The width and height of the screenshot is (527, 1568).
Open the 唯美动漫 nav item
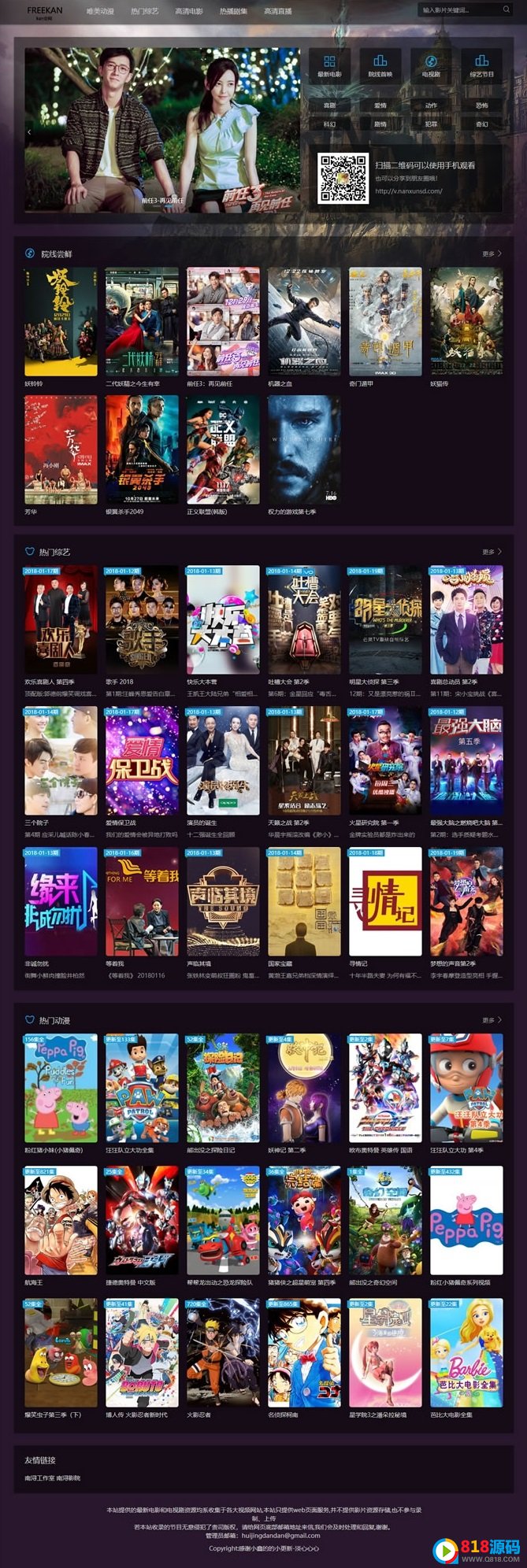pos(100,12)
